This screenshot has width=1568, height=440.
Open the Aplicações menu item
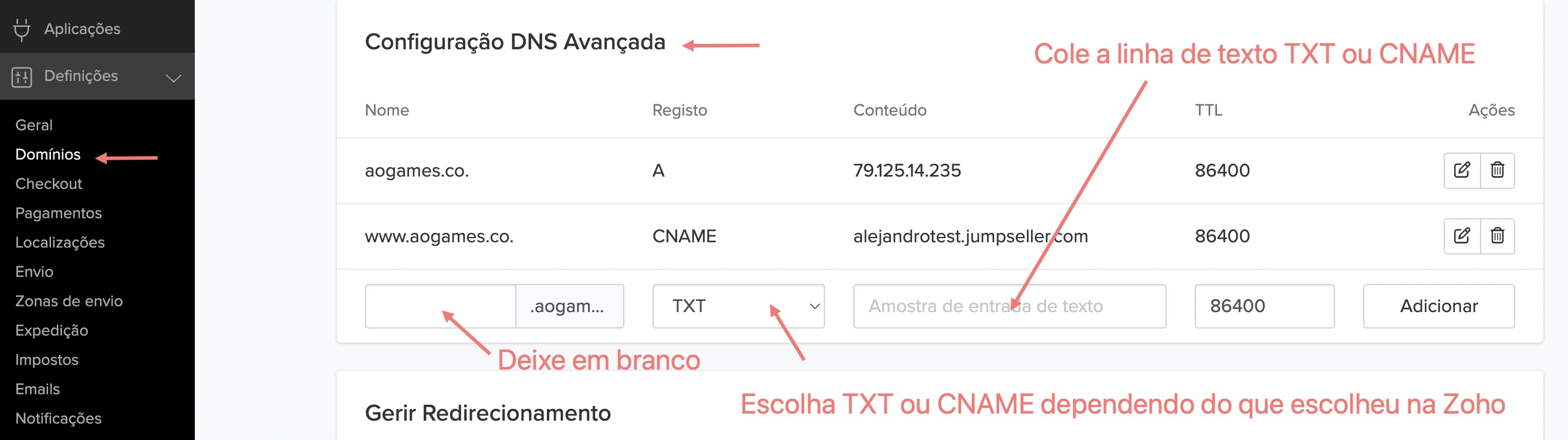[82, 29]
